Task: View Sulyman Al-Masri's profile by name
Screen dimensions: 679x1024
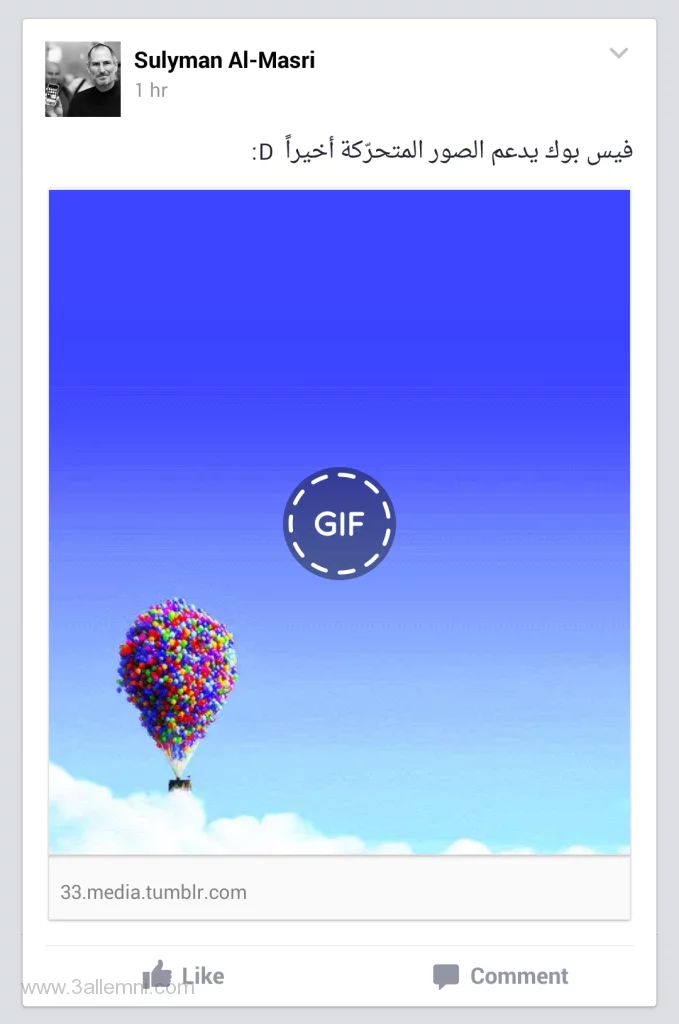Action: tap(224, 60)
